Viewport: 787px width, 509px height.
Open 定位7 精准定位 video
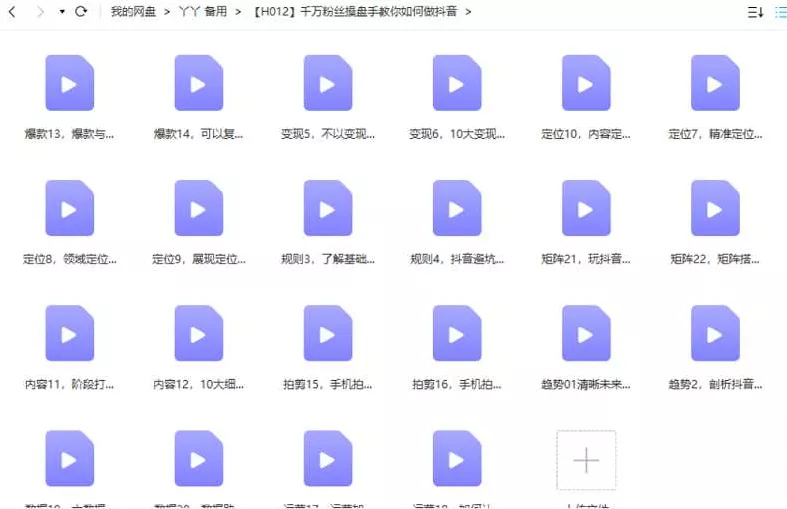tap(715, 83)
